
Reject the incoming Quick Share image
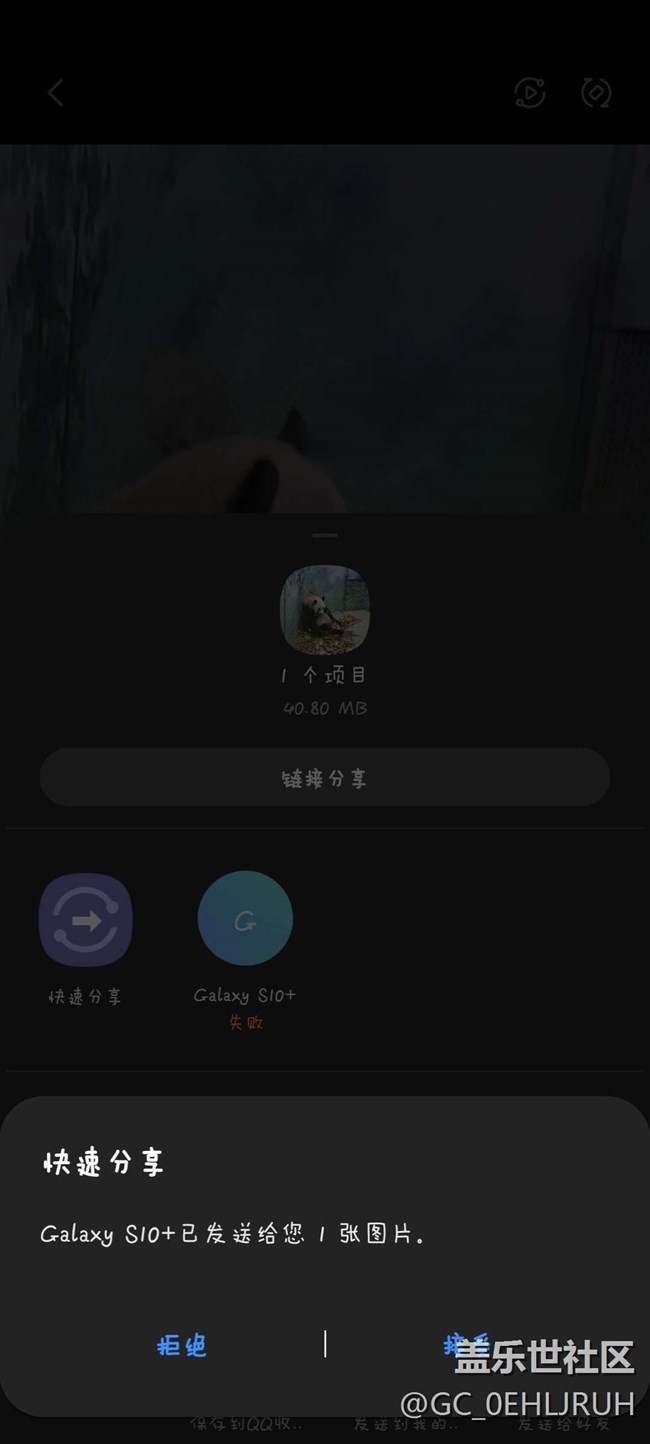182,1345
